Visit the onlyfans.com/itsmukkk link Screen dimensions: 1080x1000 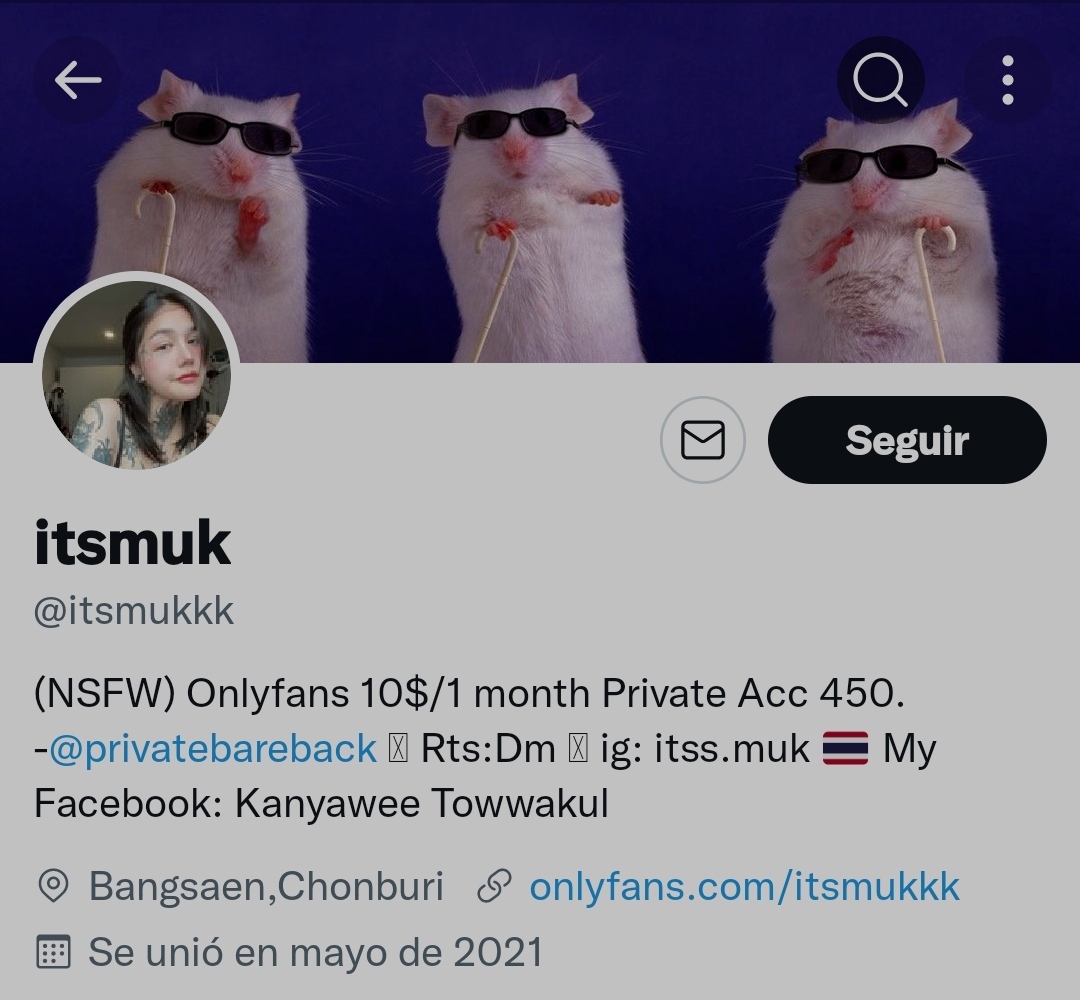tap(744, 886)
